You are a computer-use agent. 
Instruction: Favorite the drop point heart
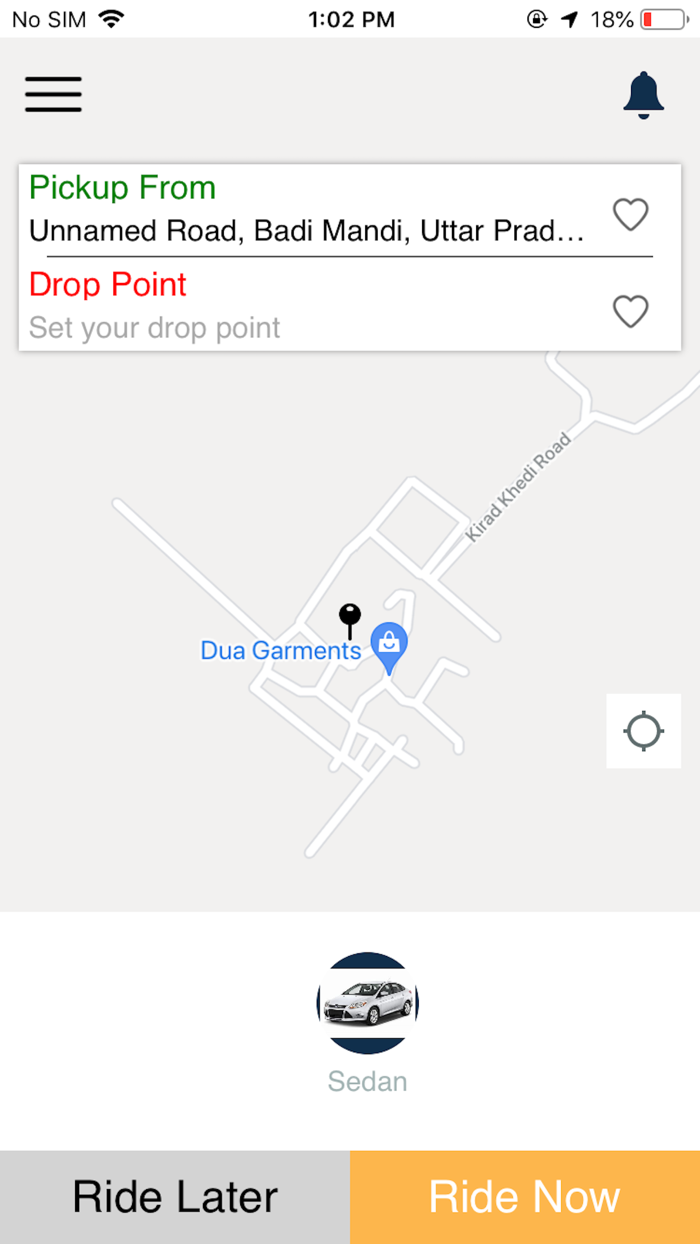[x=630, y=312]
